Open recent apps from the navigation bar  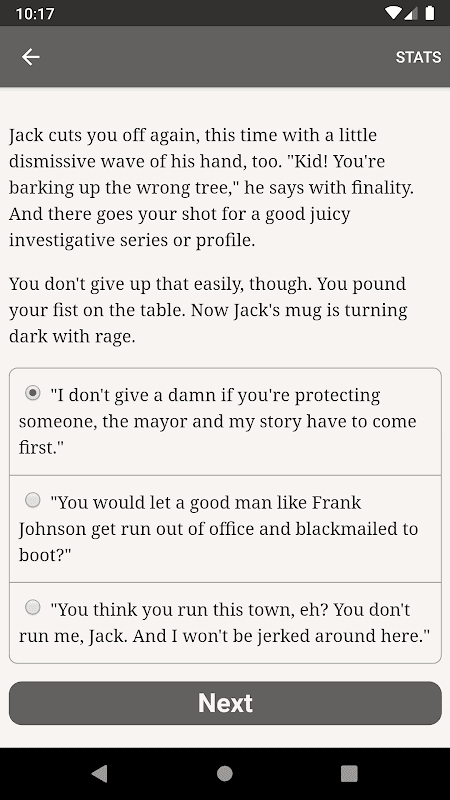(x=349, y=773)
